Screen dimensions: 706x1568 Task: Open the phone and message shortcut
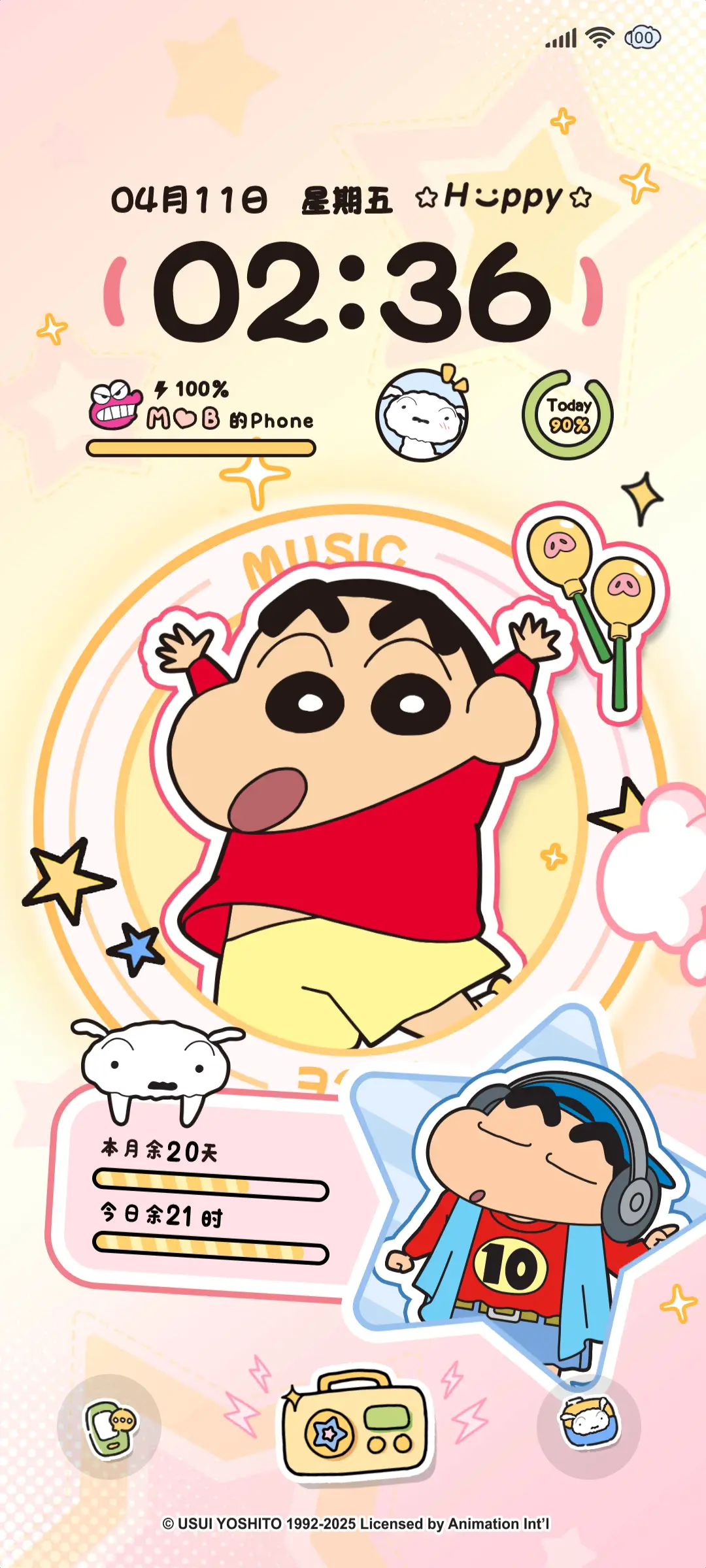109,1428
